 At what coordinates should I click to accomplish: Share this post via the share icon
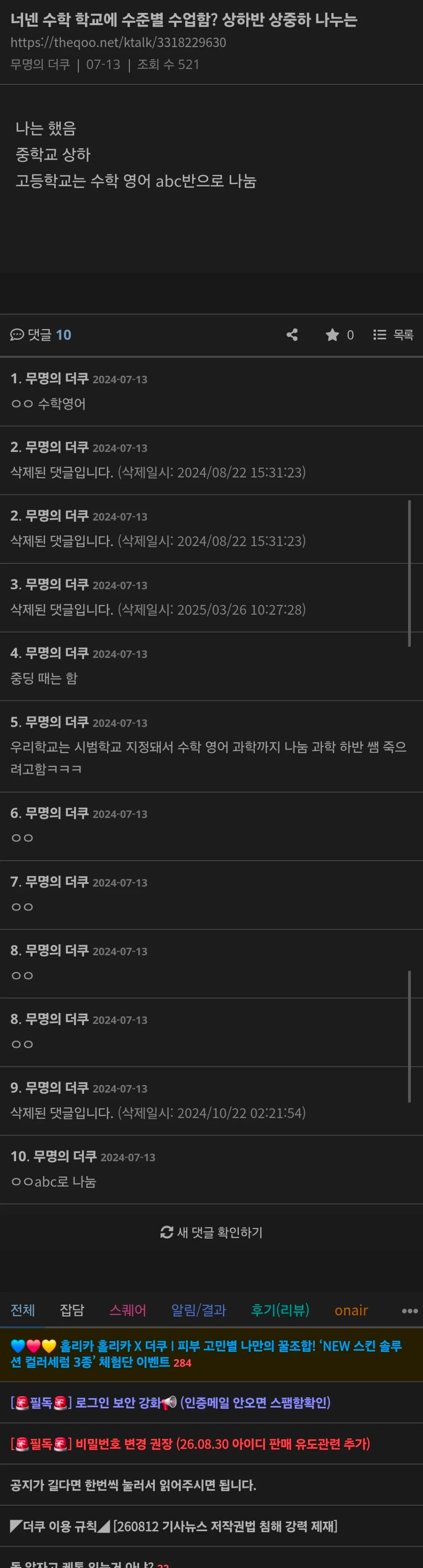pos(292,335)
